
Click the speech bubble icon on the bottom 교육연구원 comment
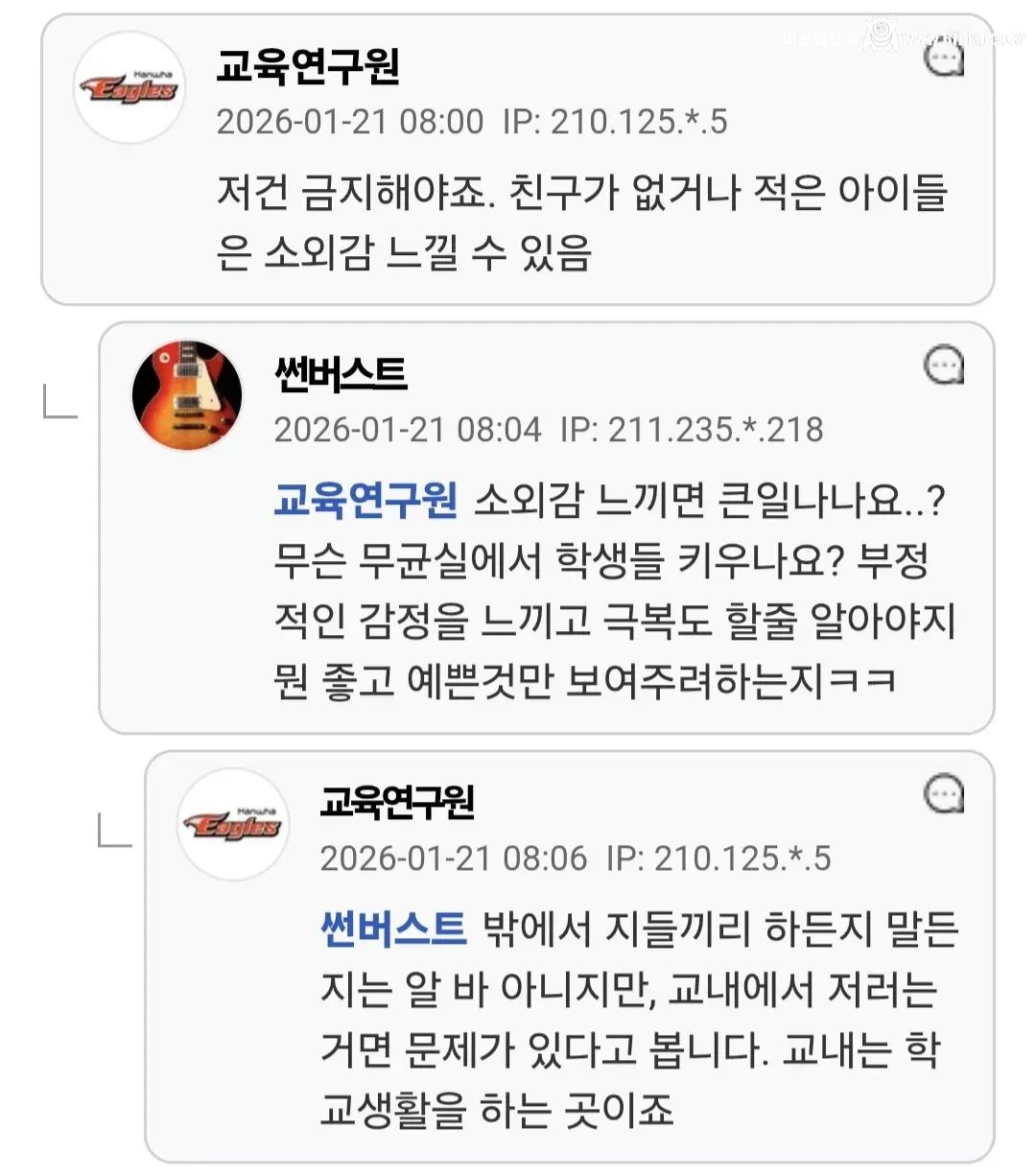943,791
